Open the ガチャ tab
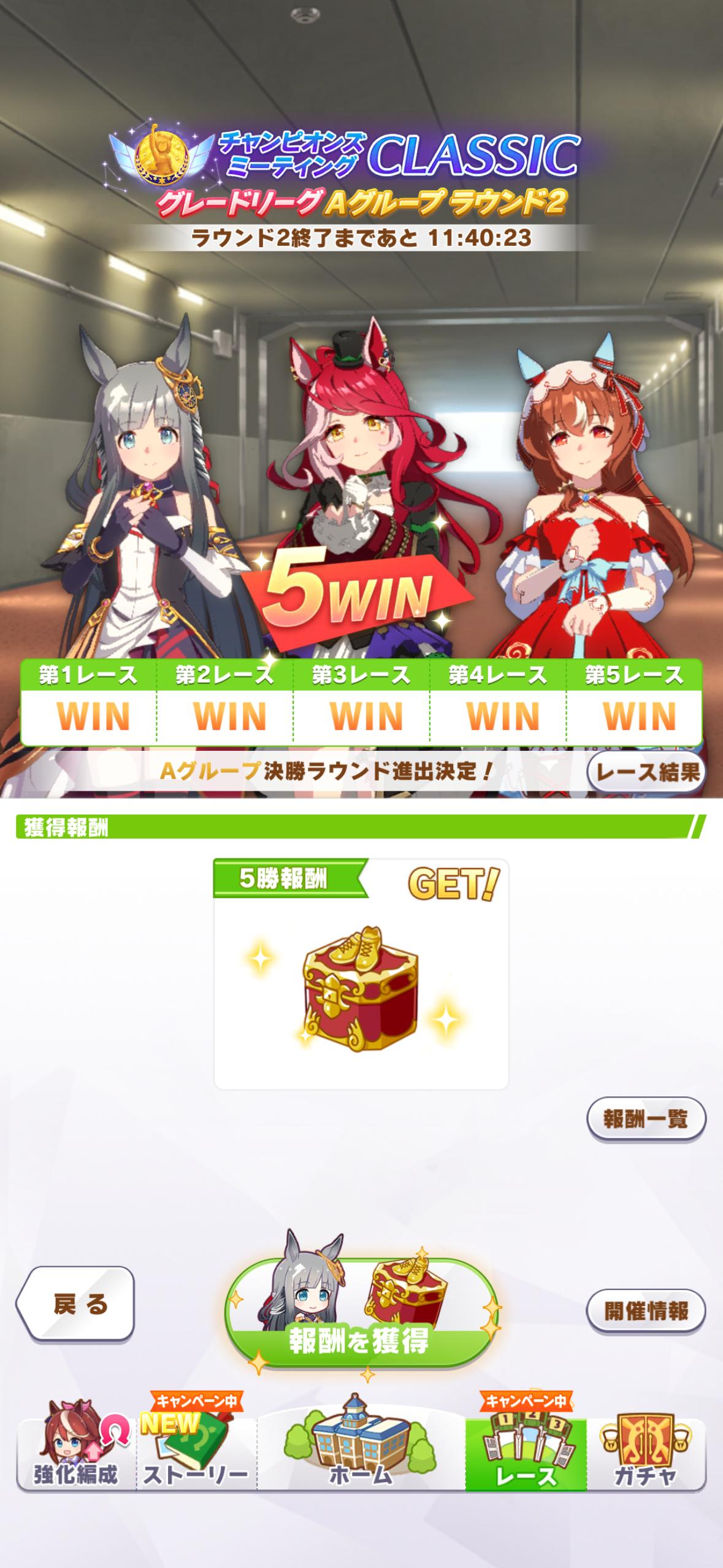 point(645,1453)
